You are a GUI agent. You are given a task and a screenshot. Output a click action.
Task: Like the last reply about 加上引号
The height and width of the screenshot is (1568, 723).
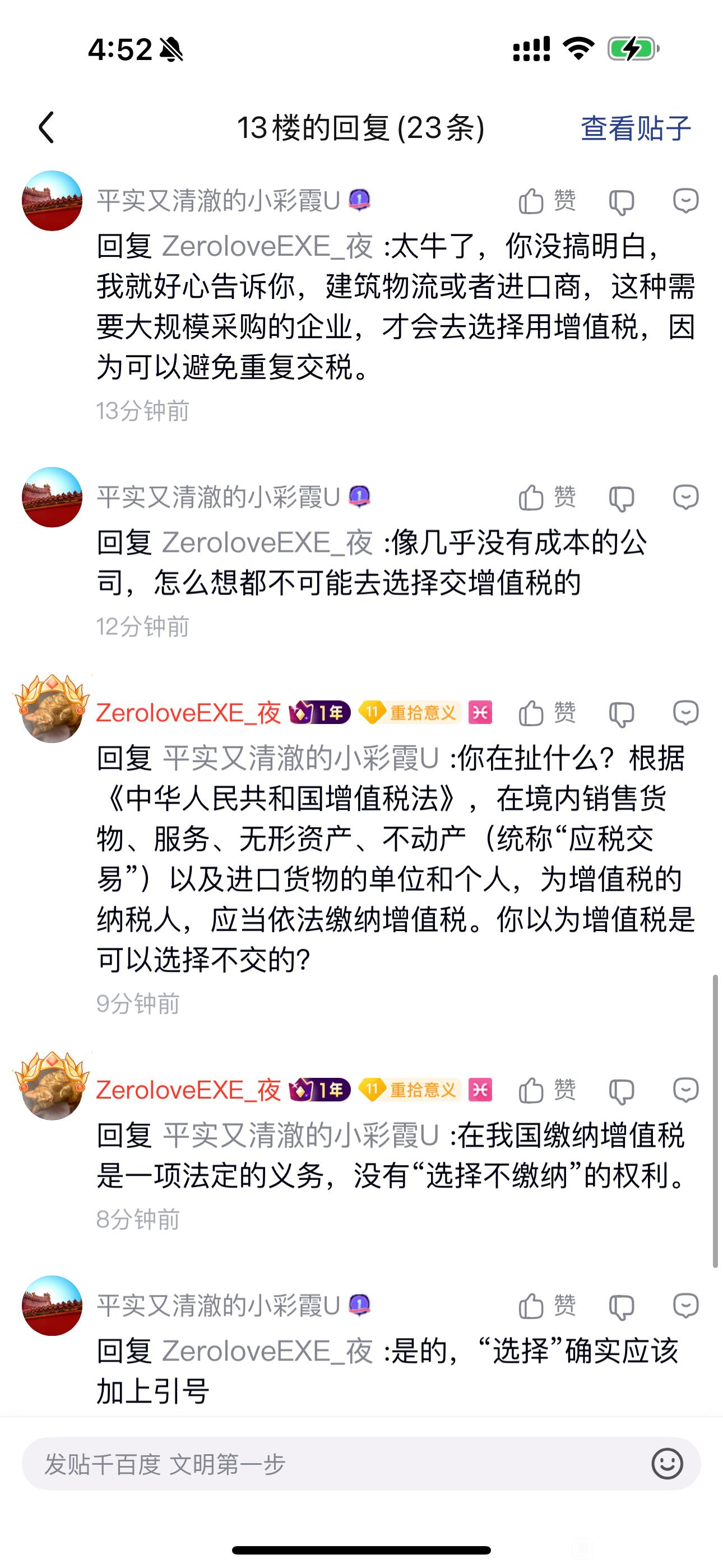546,1306
